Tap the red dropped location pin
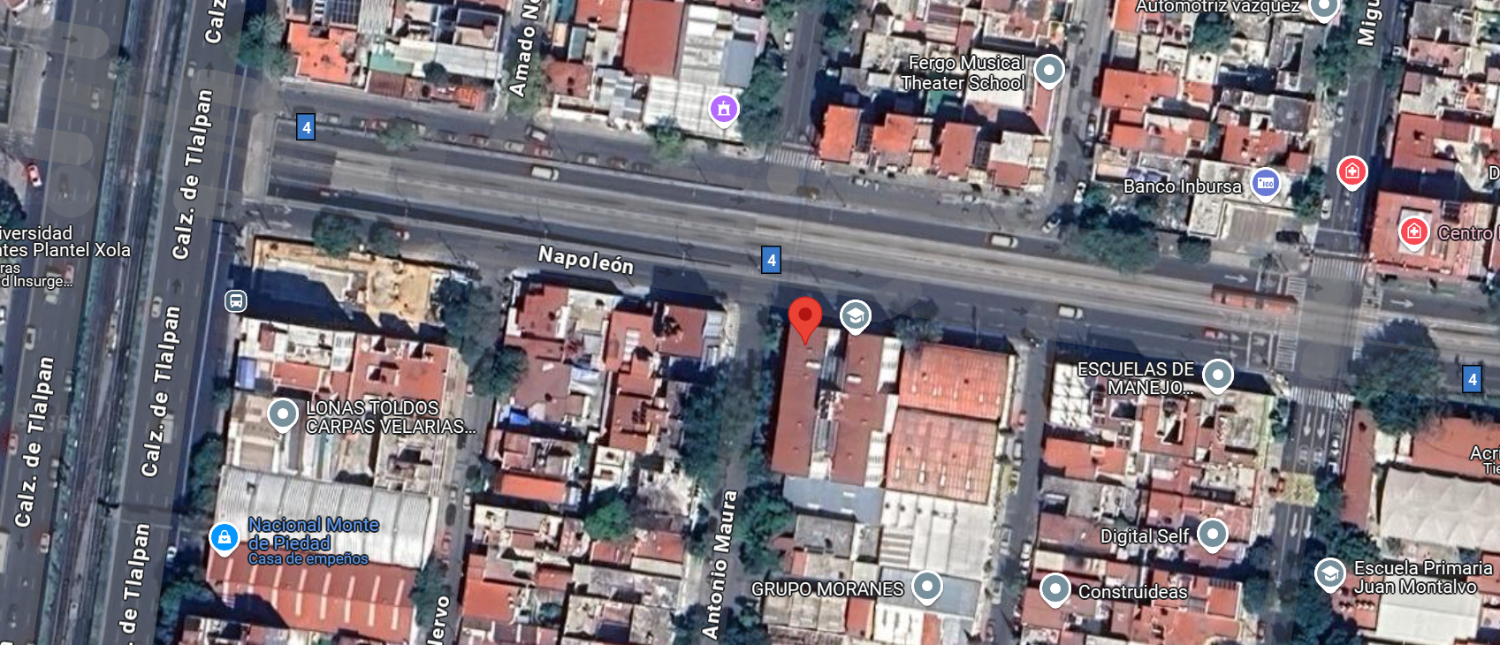The width and height of the screenshot is (1500, 645). pyautogui.click(x=805, y=317)
